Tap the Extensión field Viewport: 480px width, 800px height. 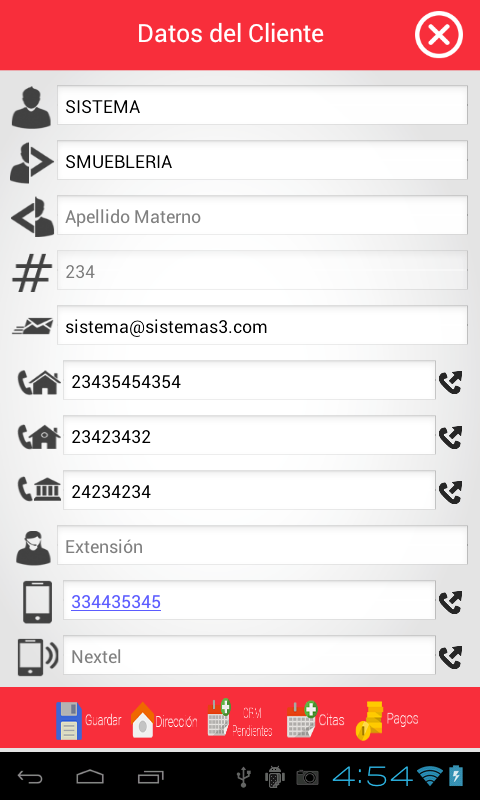(262, 545)
